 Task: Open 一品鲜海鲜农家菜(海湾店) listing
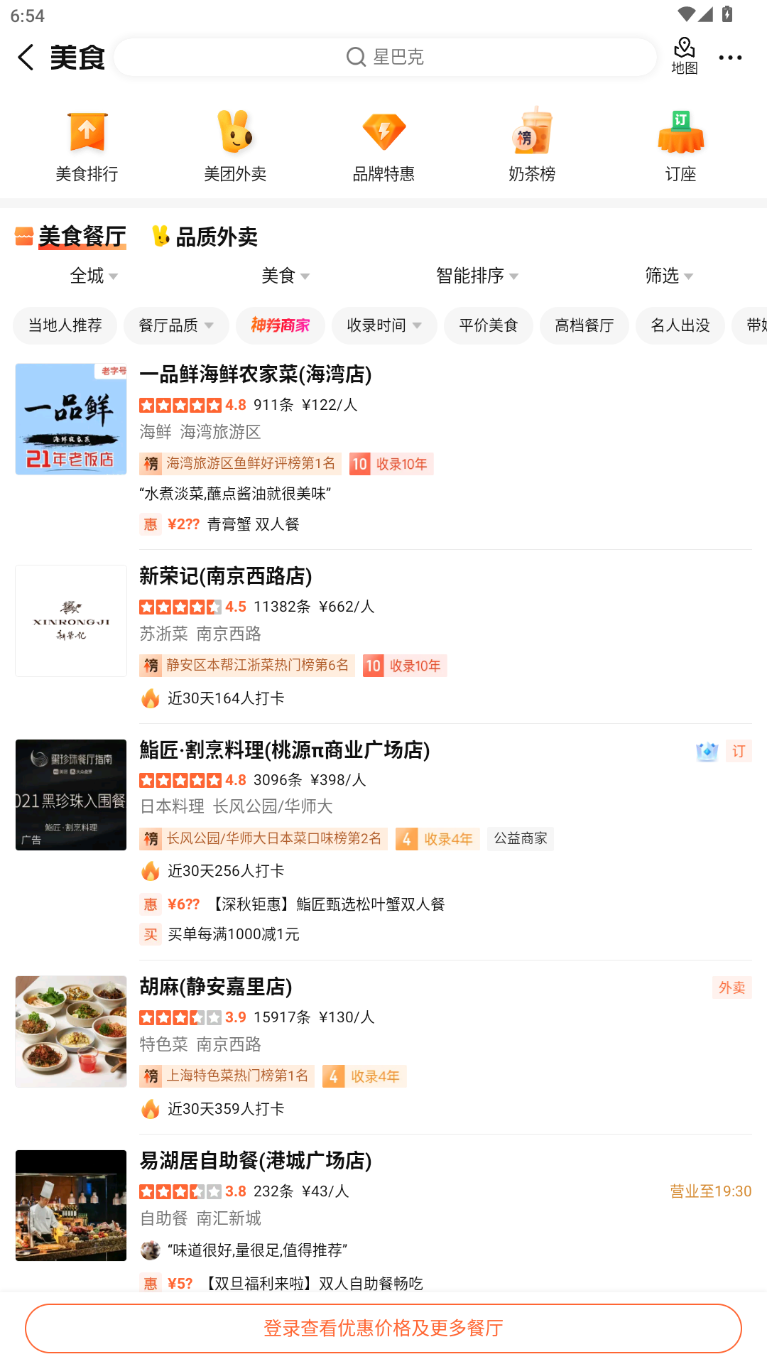click(255, 374)
